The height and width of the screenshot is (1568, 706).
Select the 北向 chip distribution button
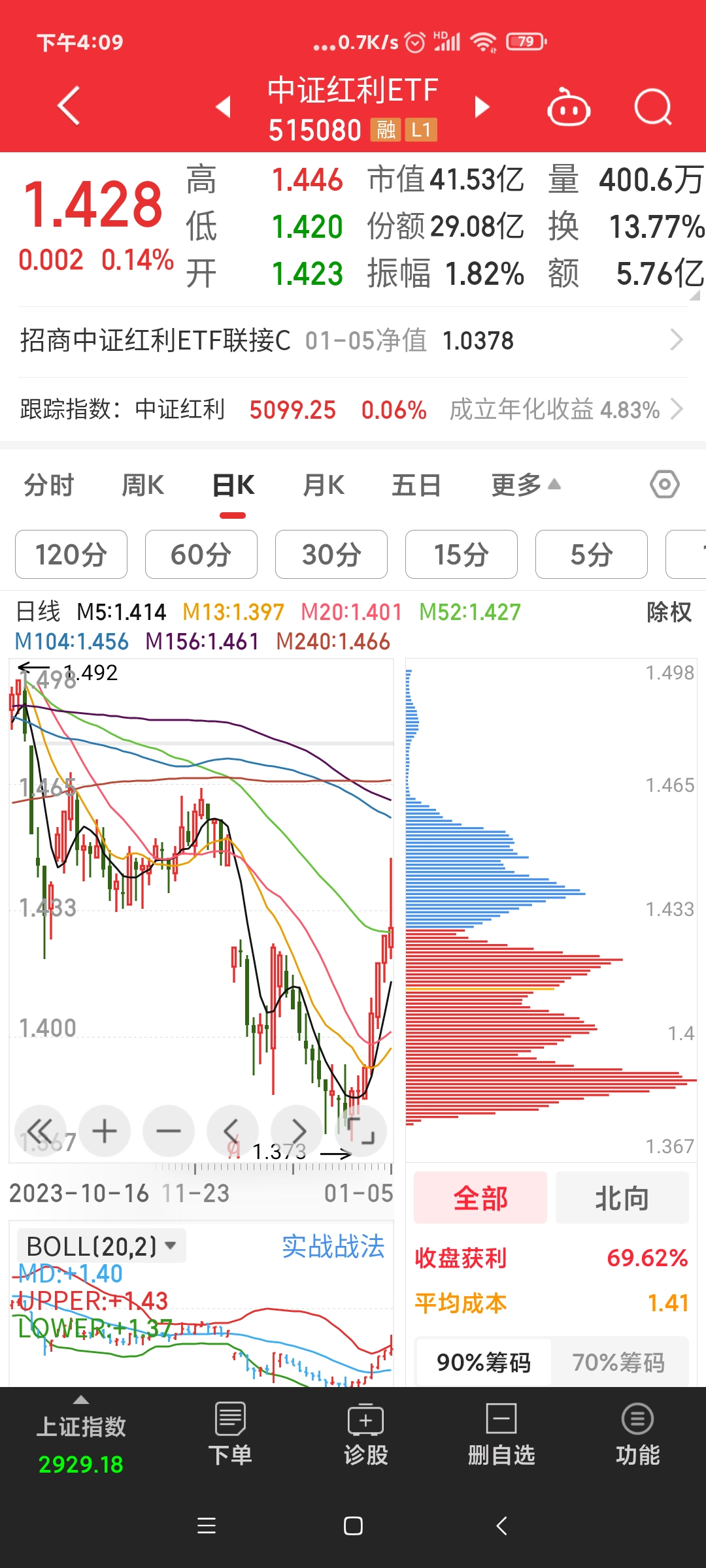(x=622, y=1198)
